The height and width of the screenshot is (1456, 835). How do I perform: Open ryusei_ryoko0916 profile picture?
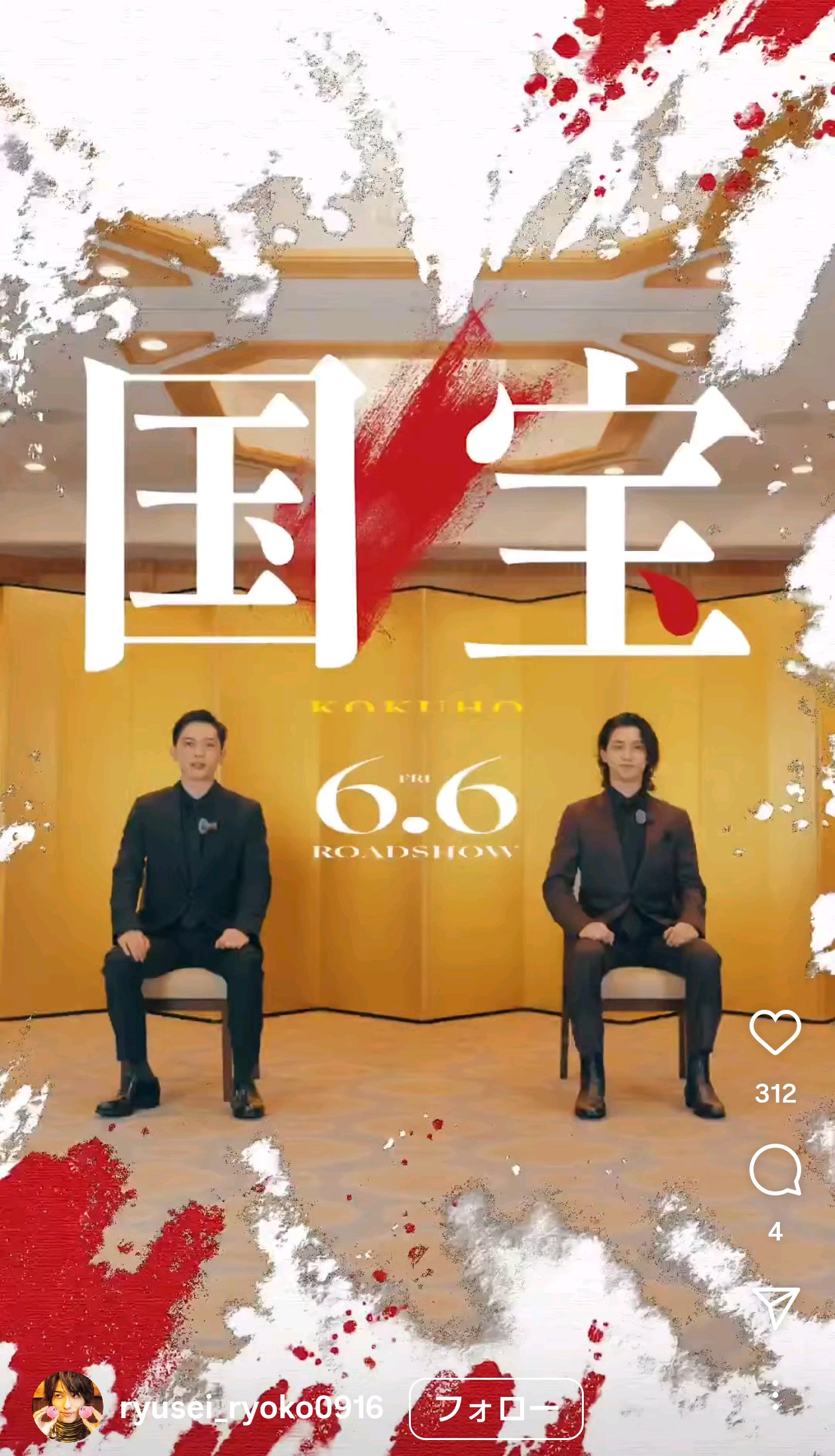click(x=68, y=1407)
